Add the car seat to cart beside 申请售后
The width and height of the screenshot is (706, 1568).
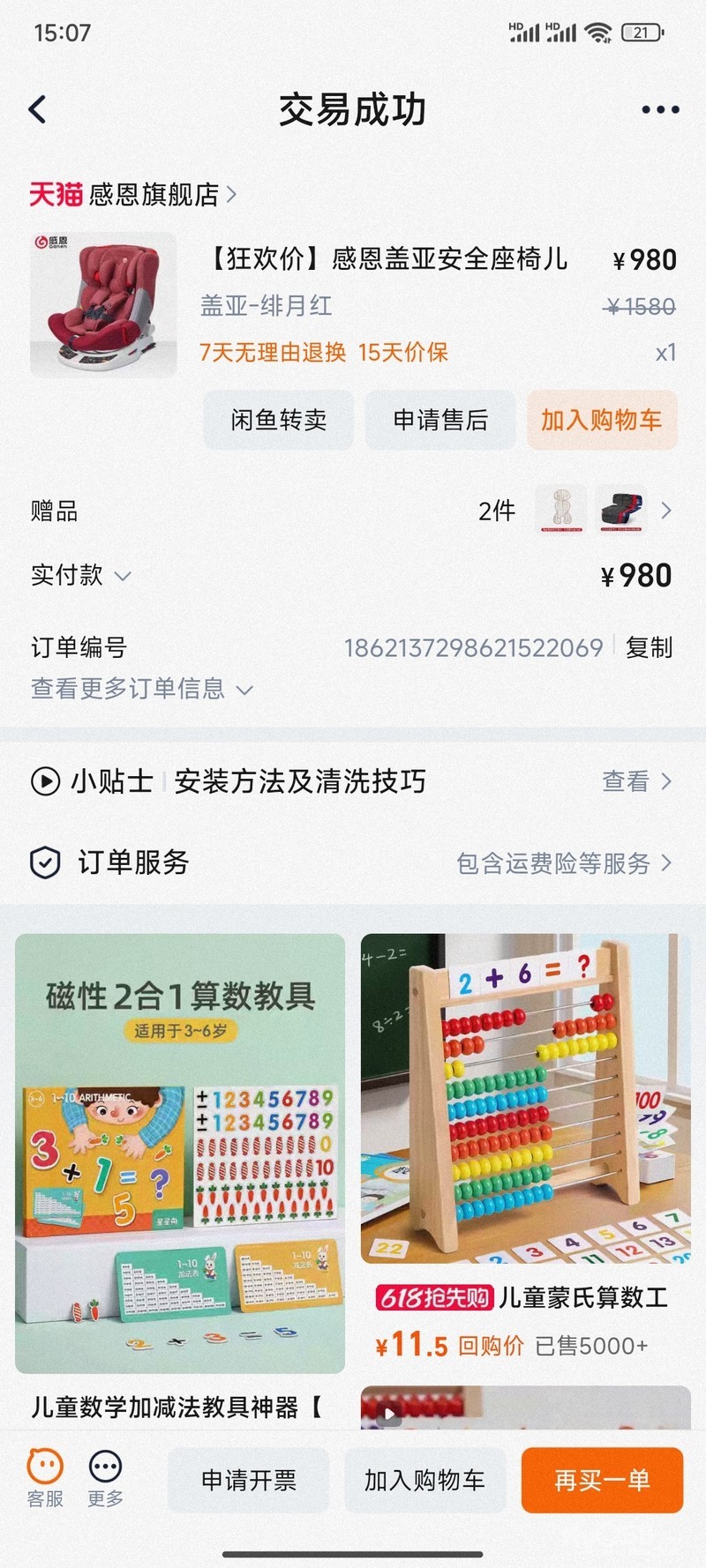click(x=601, y=420)
